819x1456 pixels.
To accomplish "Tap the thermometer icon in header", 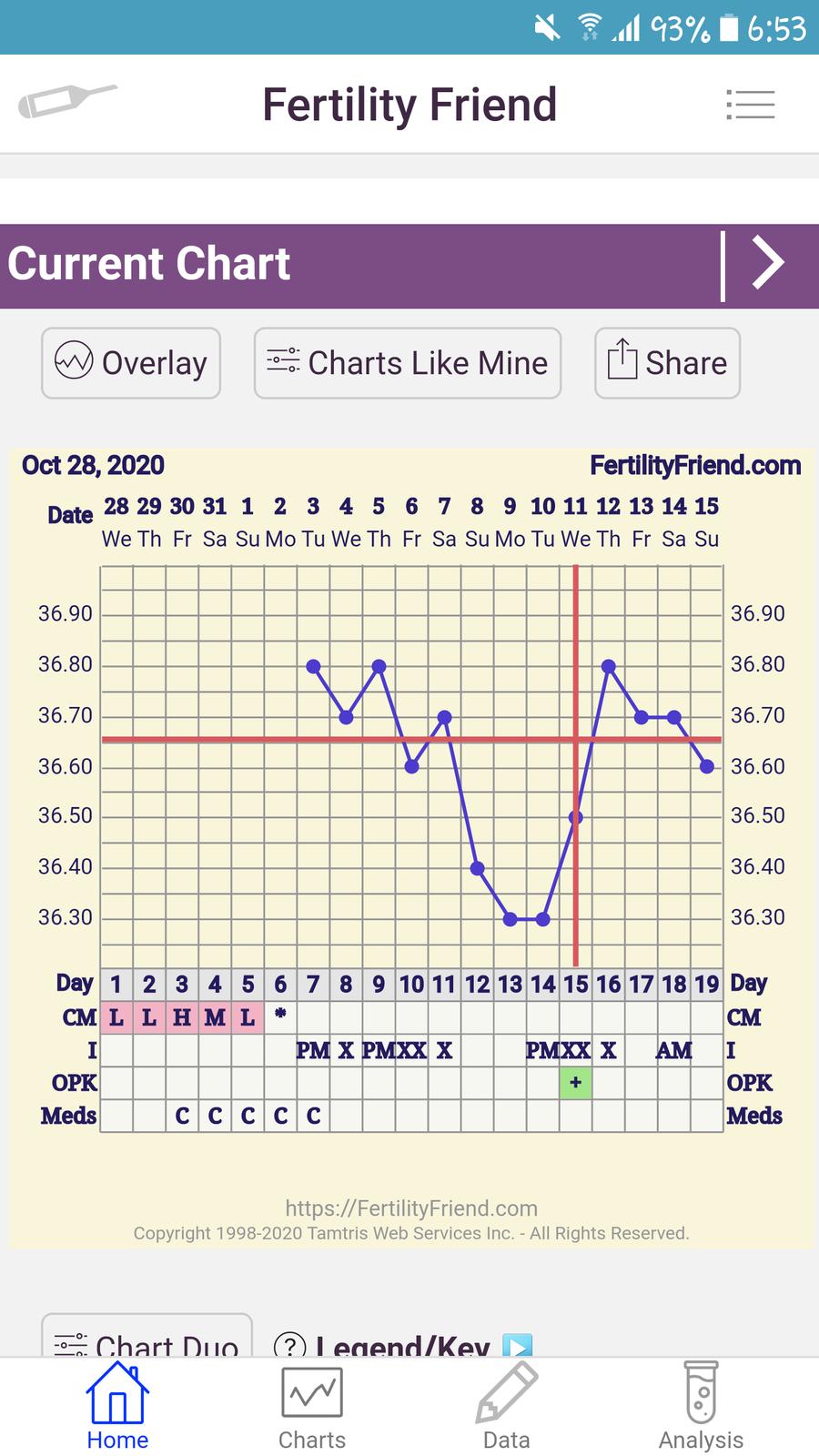I will coord(66,101).
